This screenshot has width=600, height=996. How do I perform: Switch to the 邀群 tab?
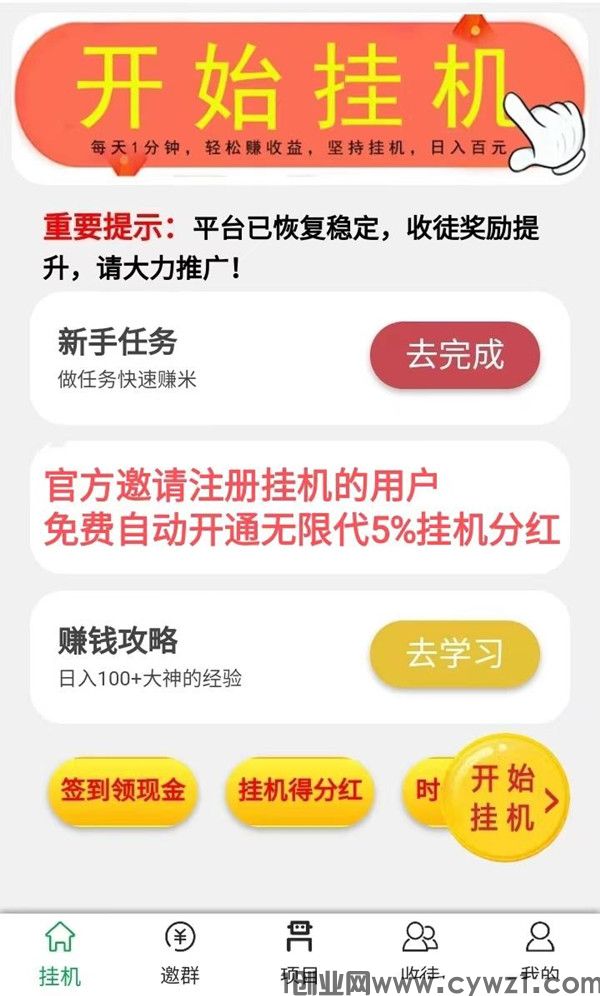180,953
